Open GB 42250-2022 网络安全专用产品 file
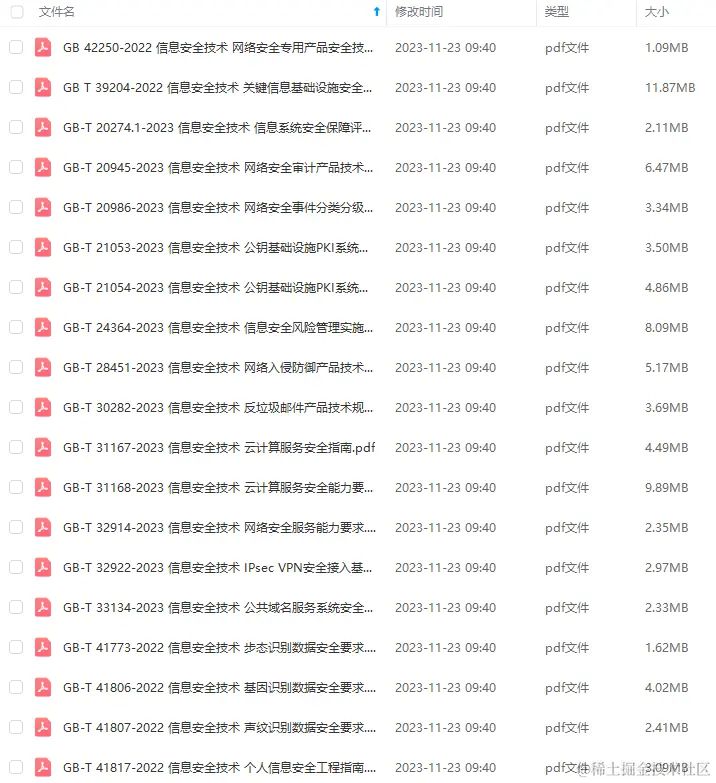This screenshot has width=716, height=783. pos(218,47)
